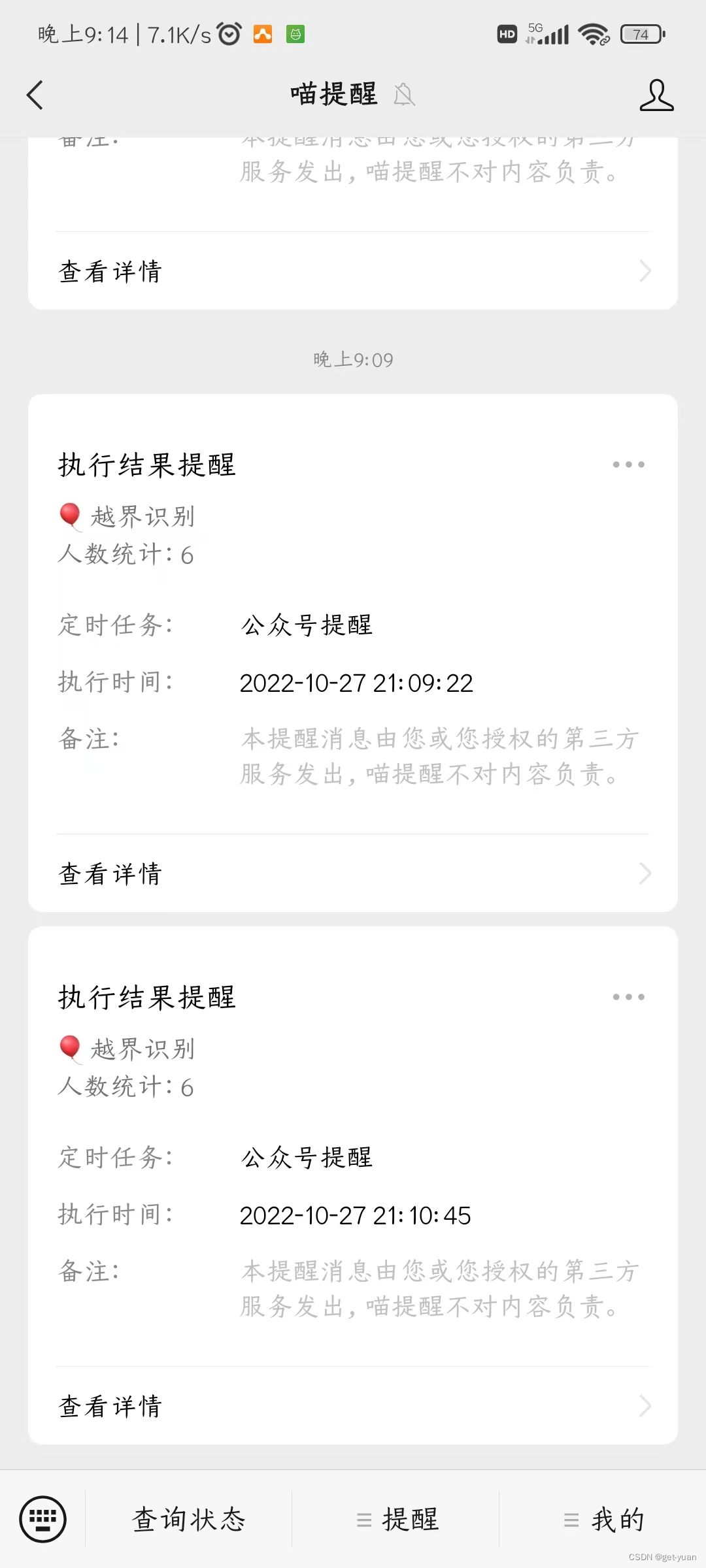This screenshot has width=706, height=1568.
Task: Open the three-dot menu on 21:09:22 card
Action: (x=628, y=465)
